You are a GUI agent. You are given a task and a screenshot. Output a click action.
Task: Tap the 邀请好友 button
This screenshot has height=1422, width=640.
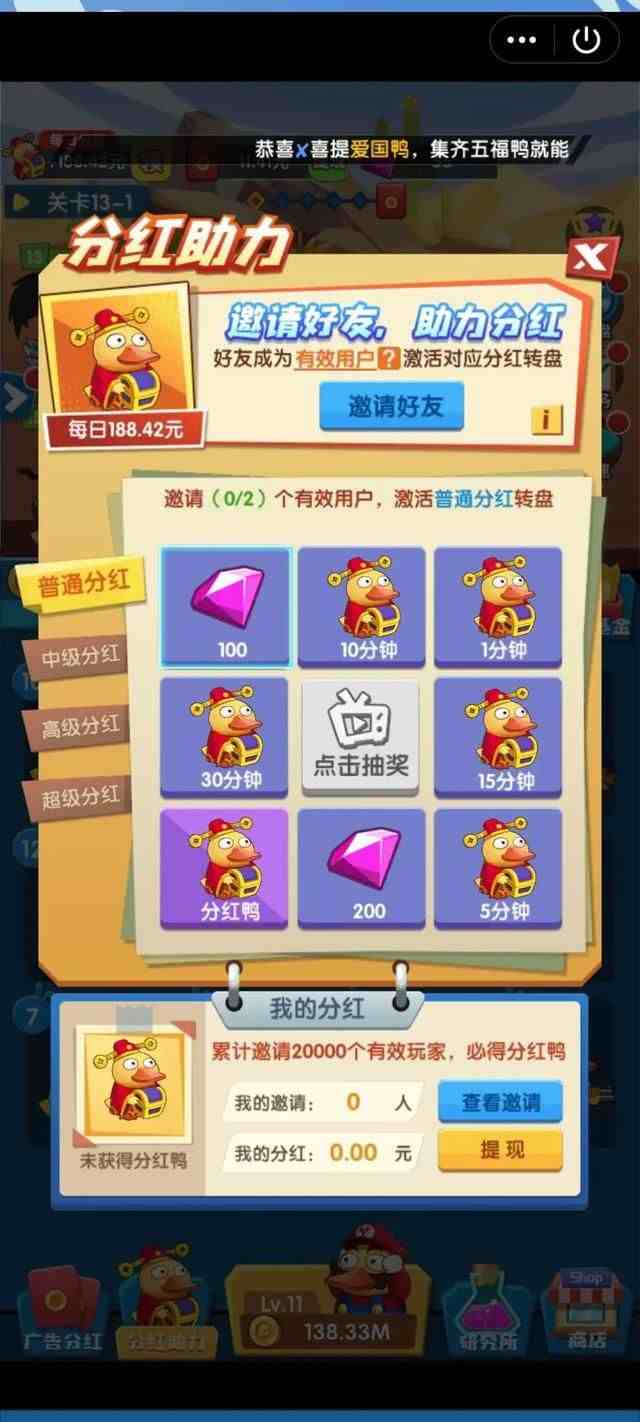392,407
